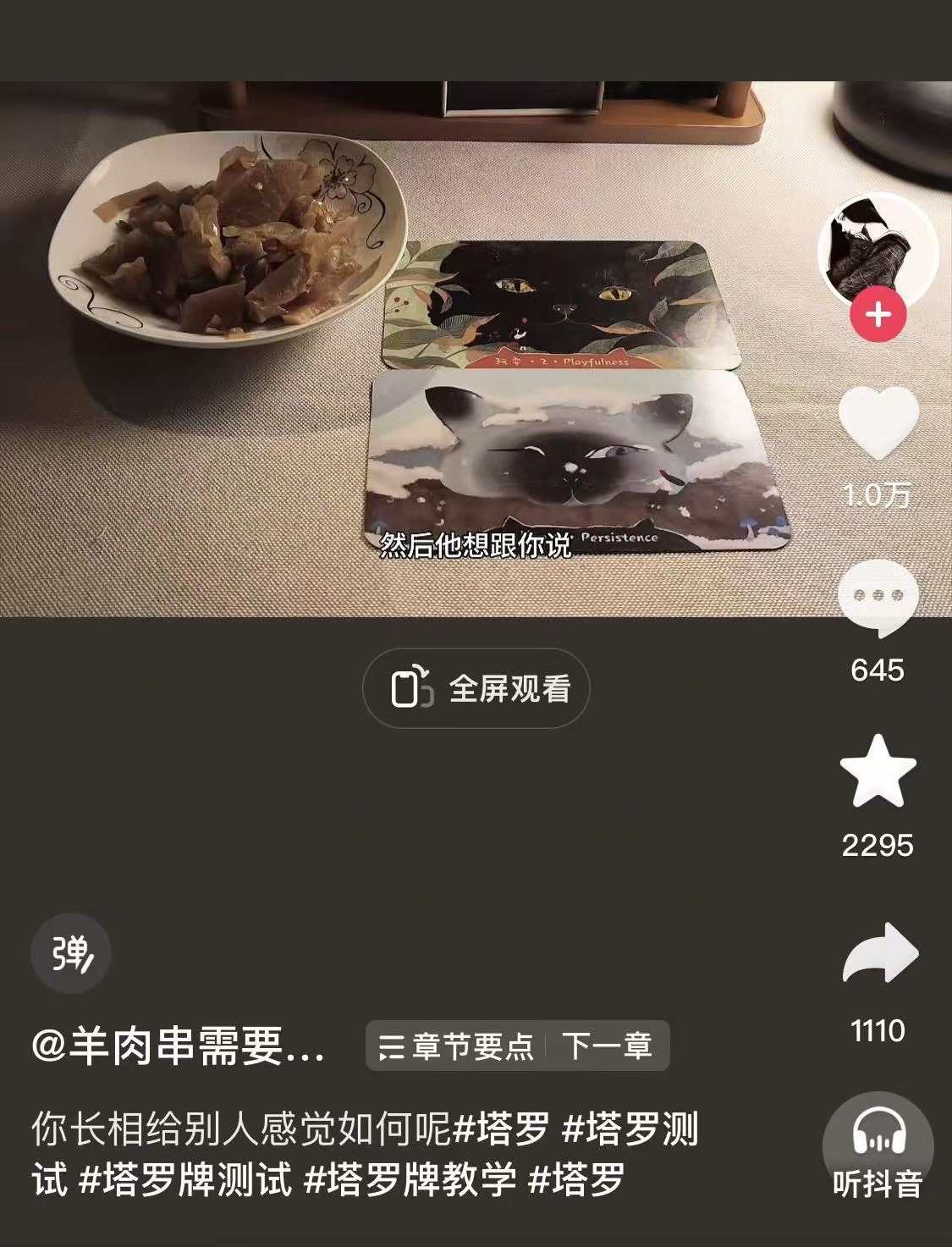
Task: Open the #塔罗牌测试 hashtag
Action: (184, 1179)
